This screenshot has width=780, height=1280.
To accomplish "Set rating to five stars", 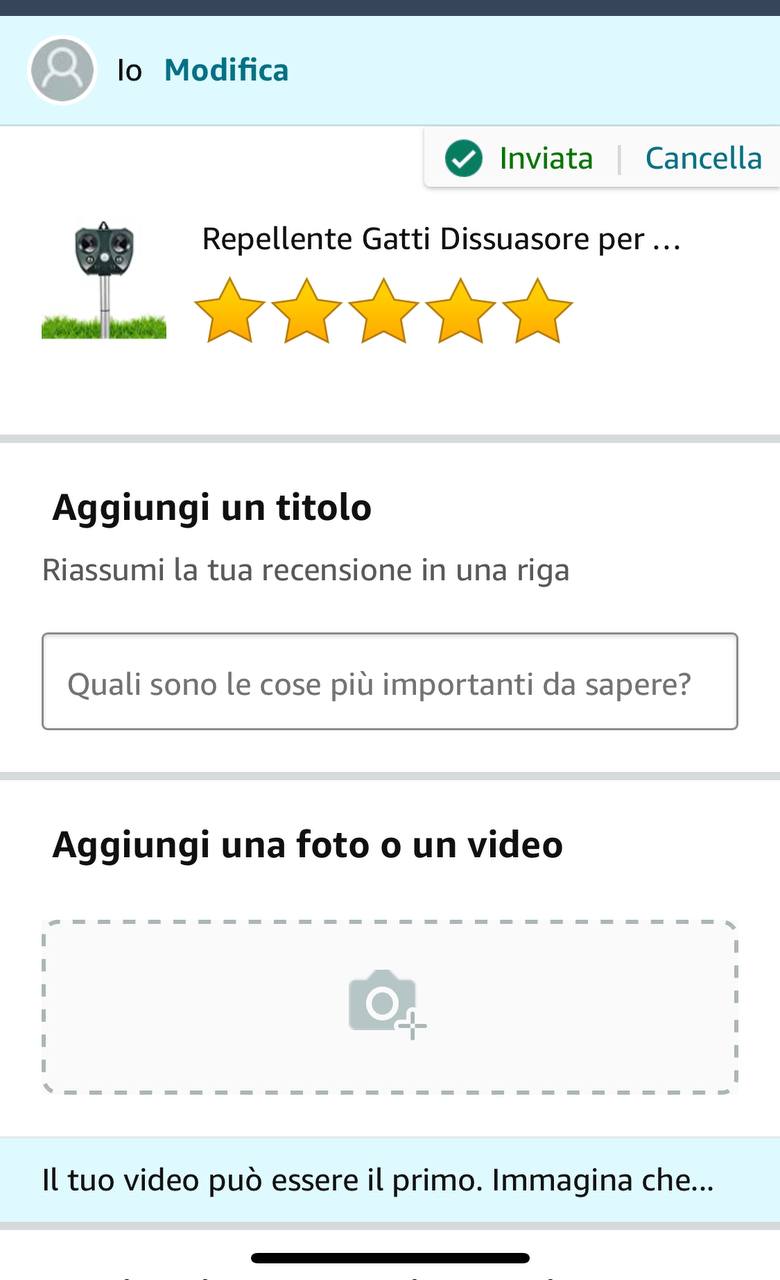I will point(537,311).
